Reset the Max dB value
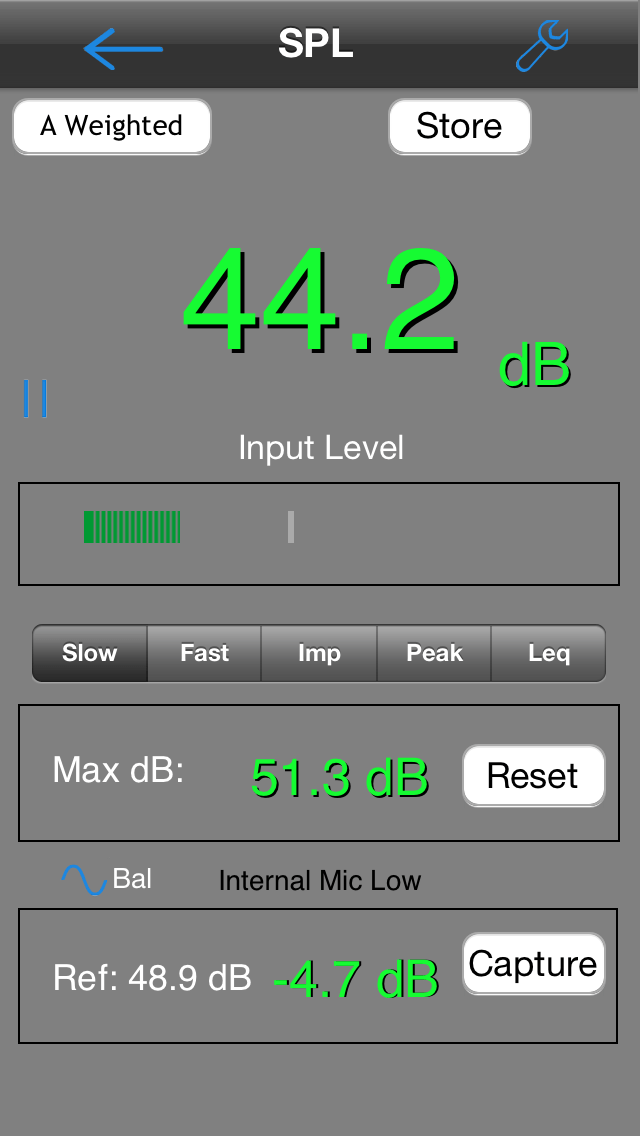This screenshot has height=1136, width=640. coord(533,776)
